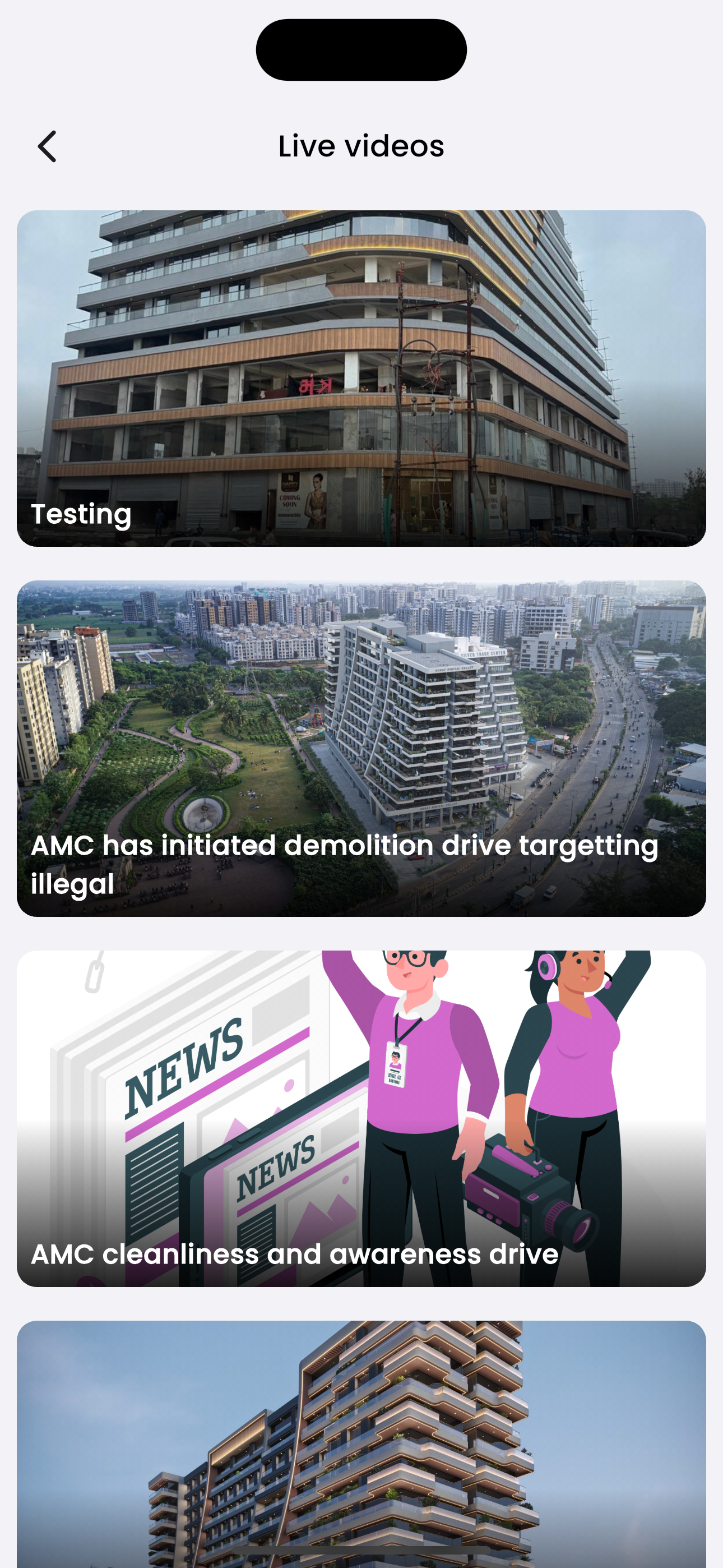Screen dimensions: 723x1568
Task: Go back from Live videos
Action: point(47,147)
